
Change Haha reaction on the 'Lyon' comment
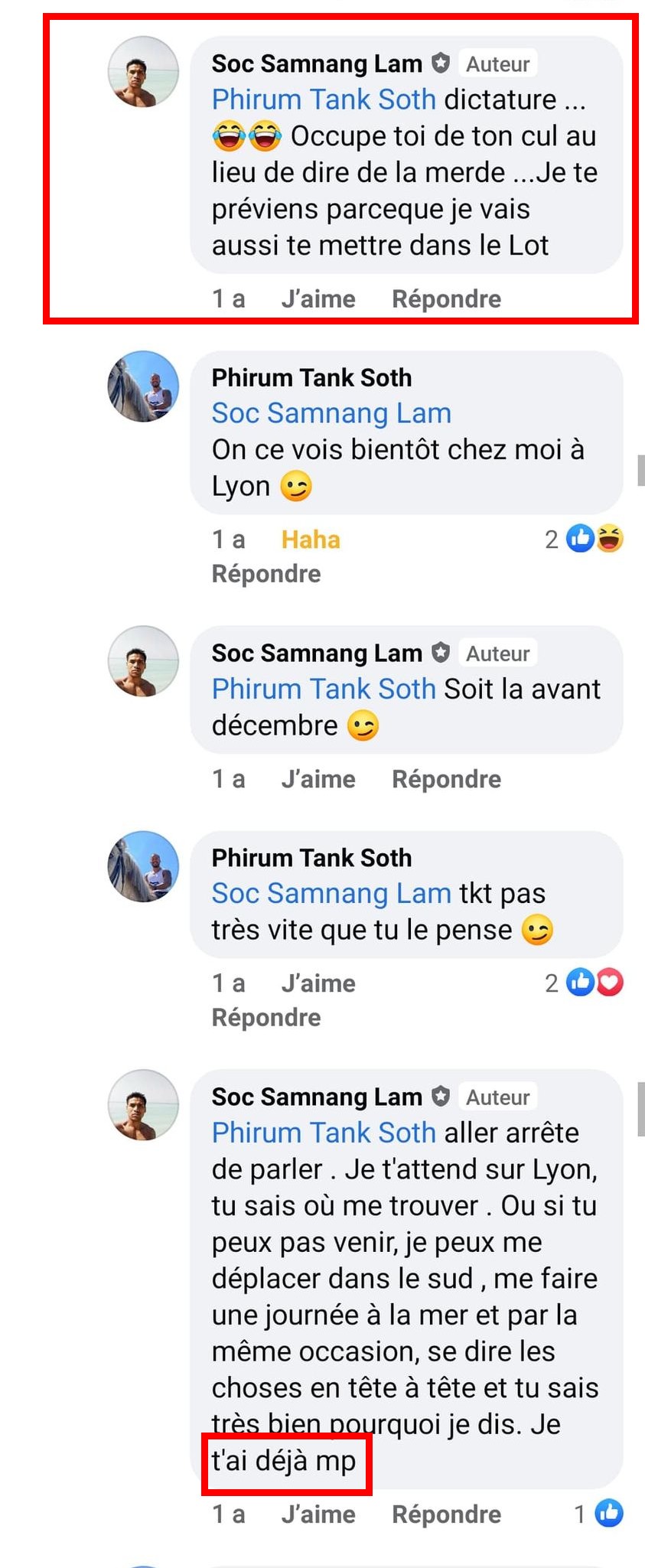[x=310, y=540]
